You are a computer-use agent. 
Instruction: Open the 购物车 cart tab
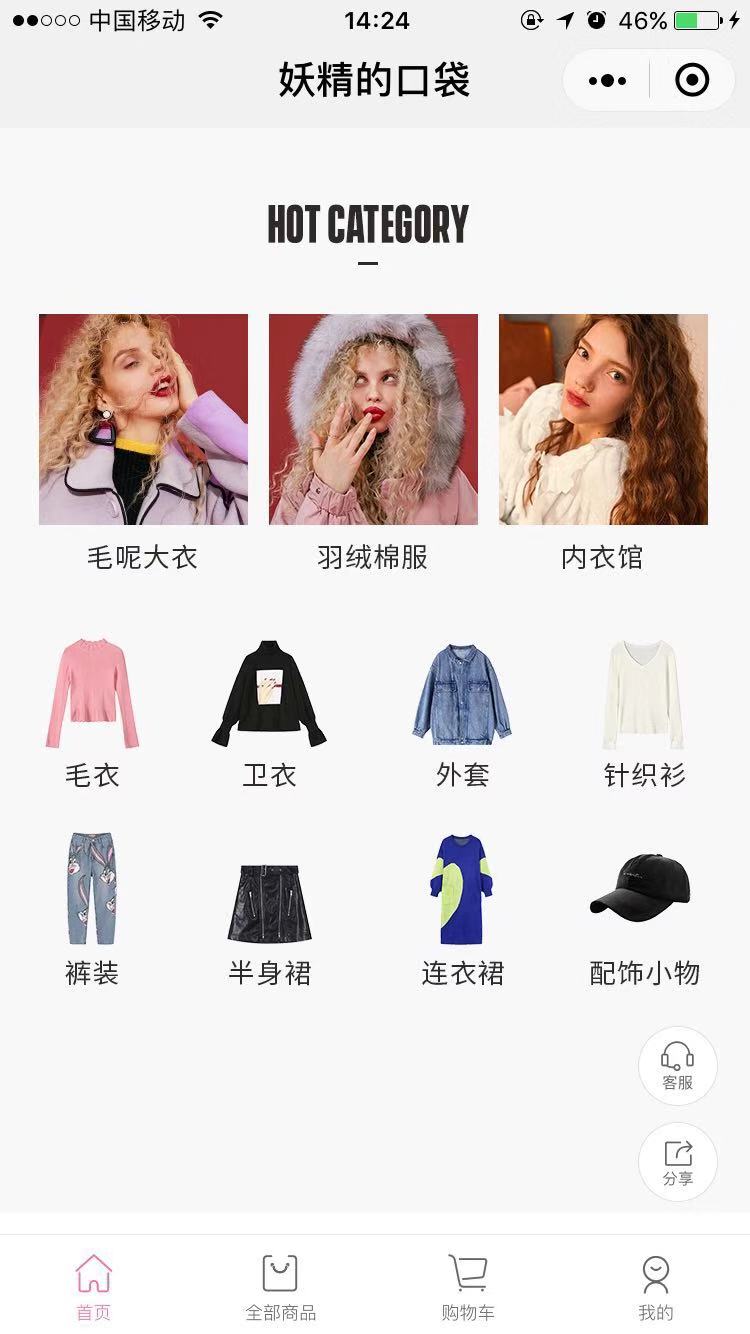(468, 1288)
